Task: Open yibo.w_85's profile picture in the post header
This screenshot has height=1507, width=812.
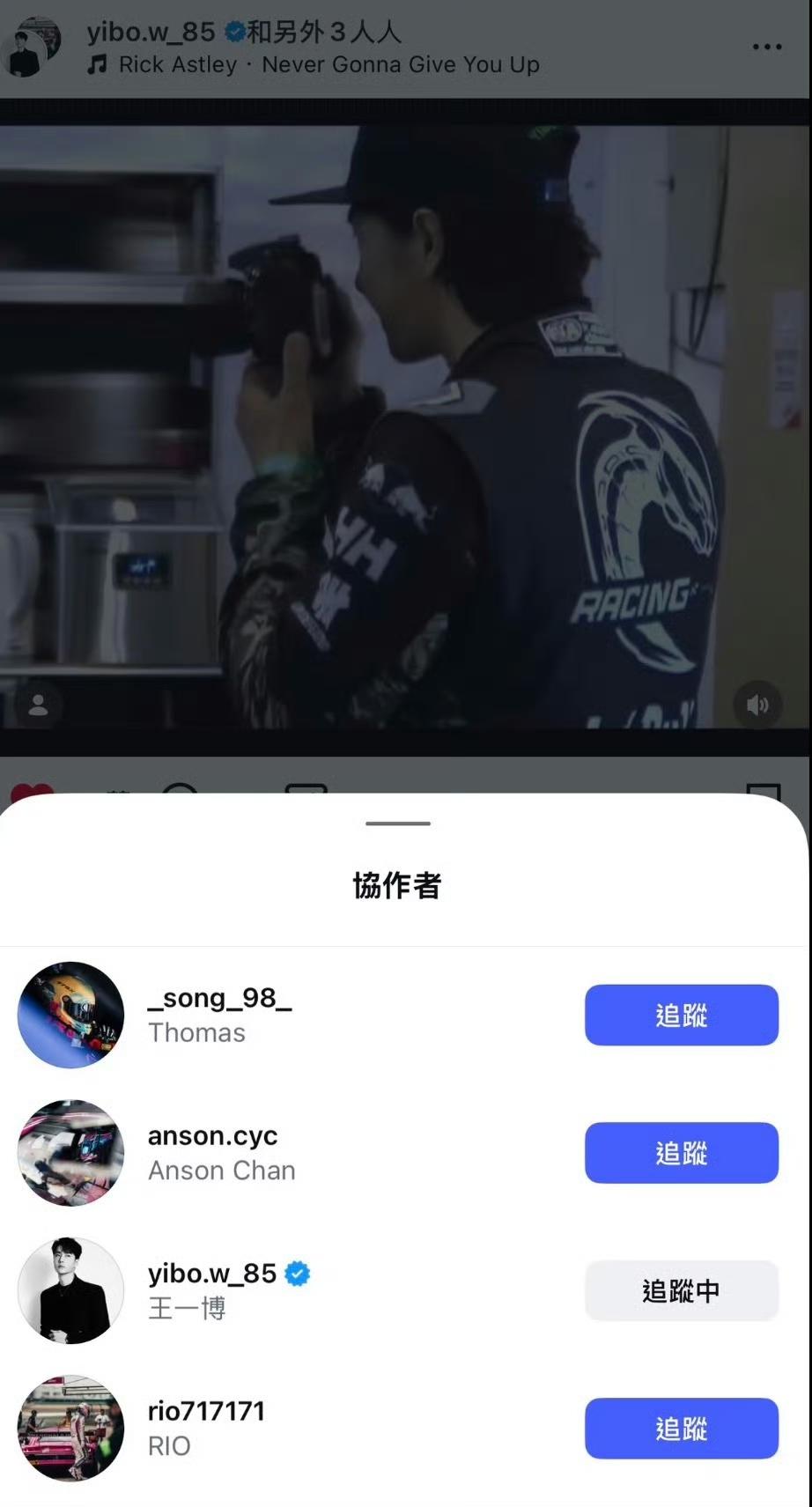Action: click(29, 44)
